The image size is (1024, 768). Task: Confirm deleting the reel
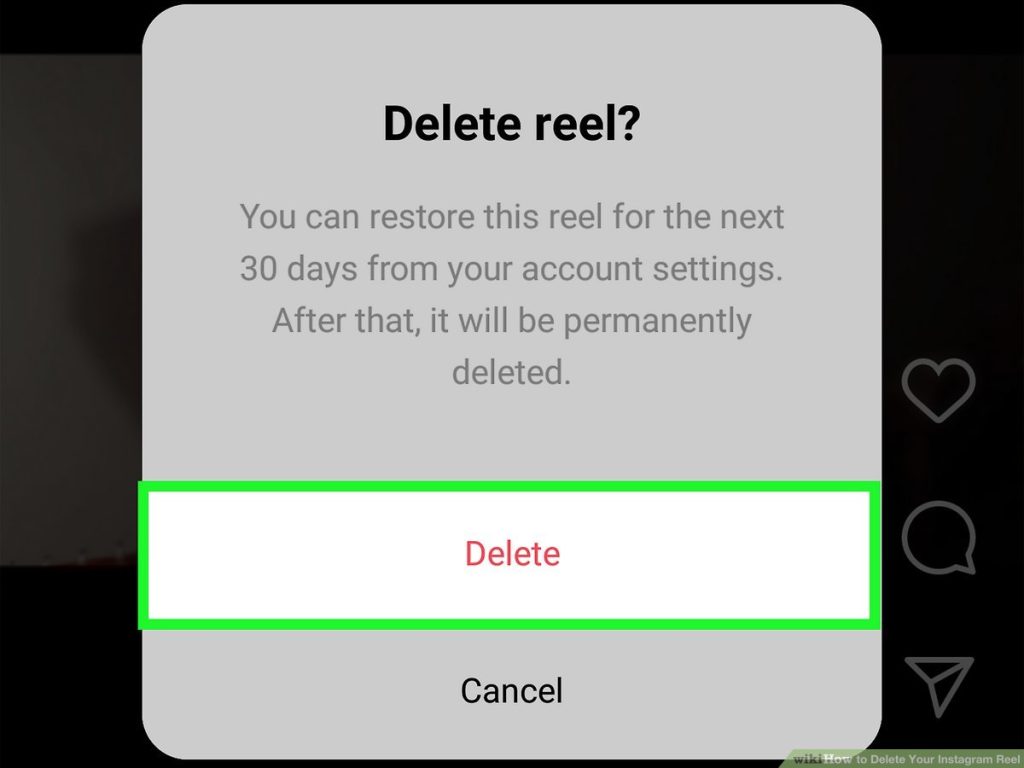tap(512, 554)
